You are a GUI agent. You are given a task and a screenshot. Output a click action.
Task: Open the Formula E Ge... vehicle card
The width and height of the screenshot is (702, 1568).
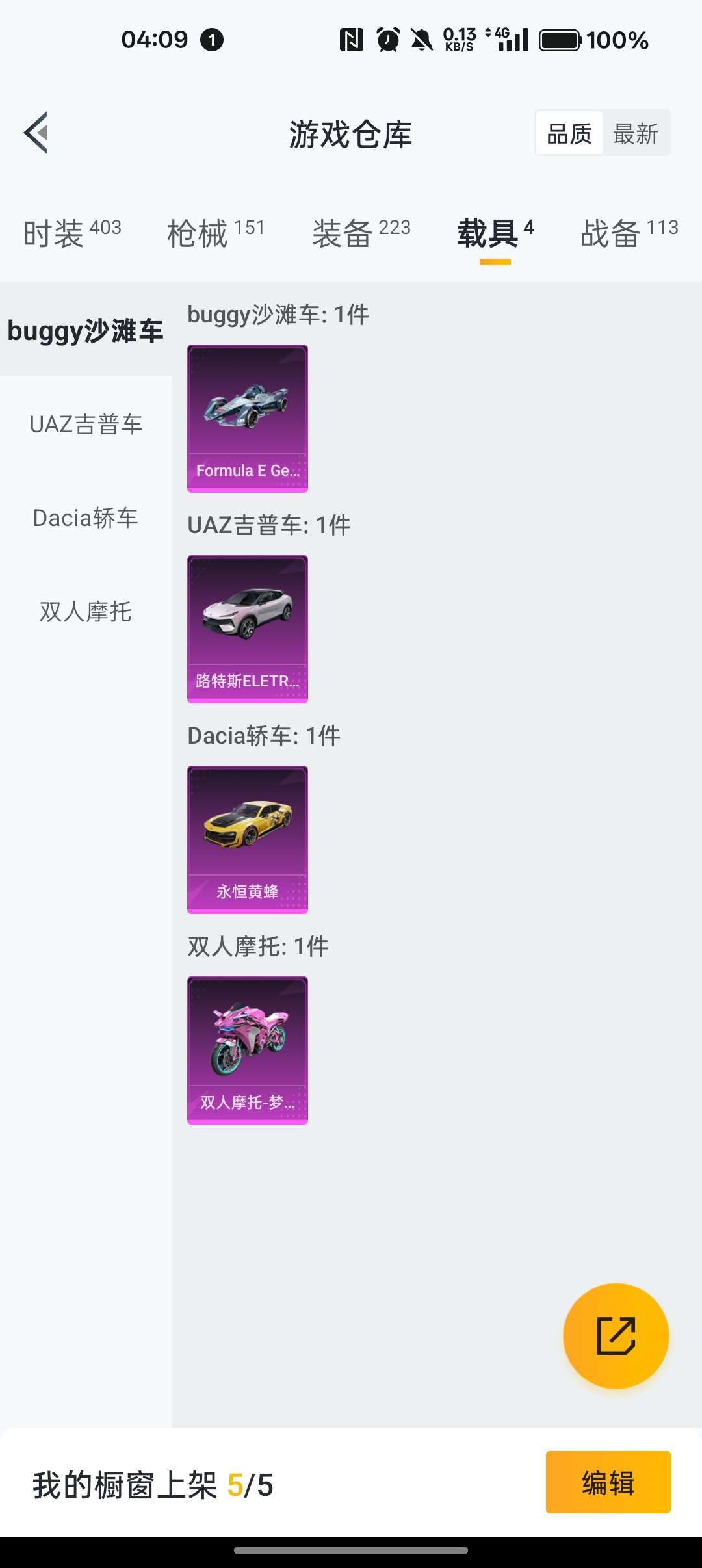coord(248,419)
